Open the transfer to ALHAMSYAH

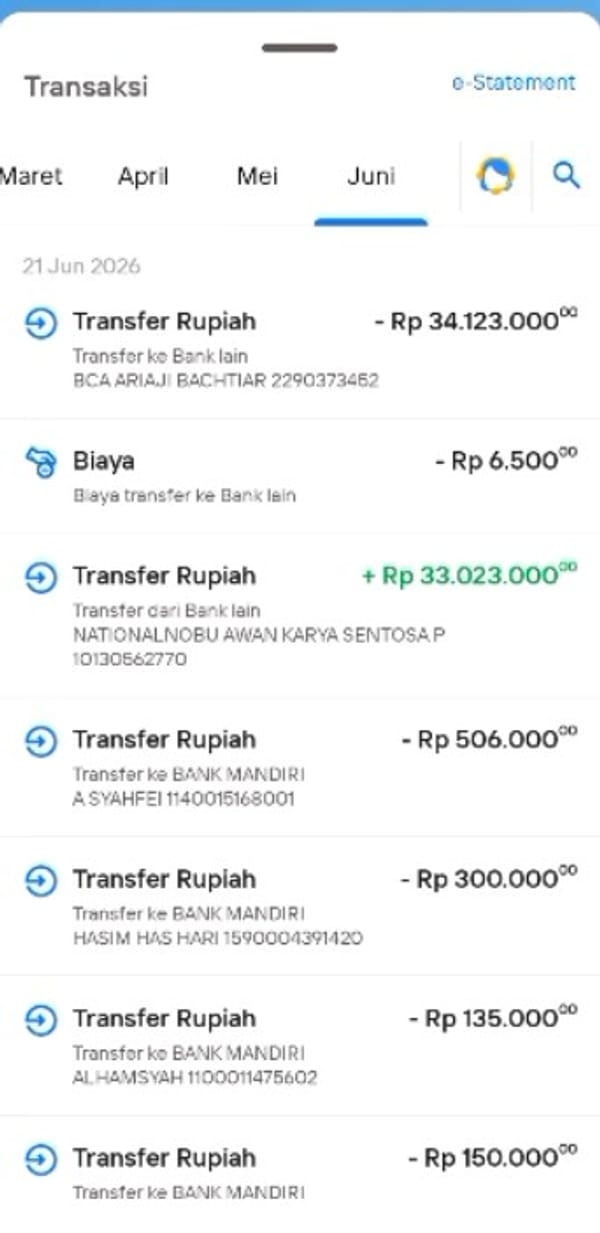click(300, 1046)
